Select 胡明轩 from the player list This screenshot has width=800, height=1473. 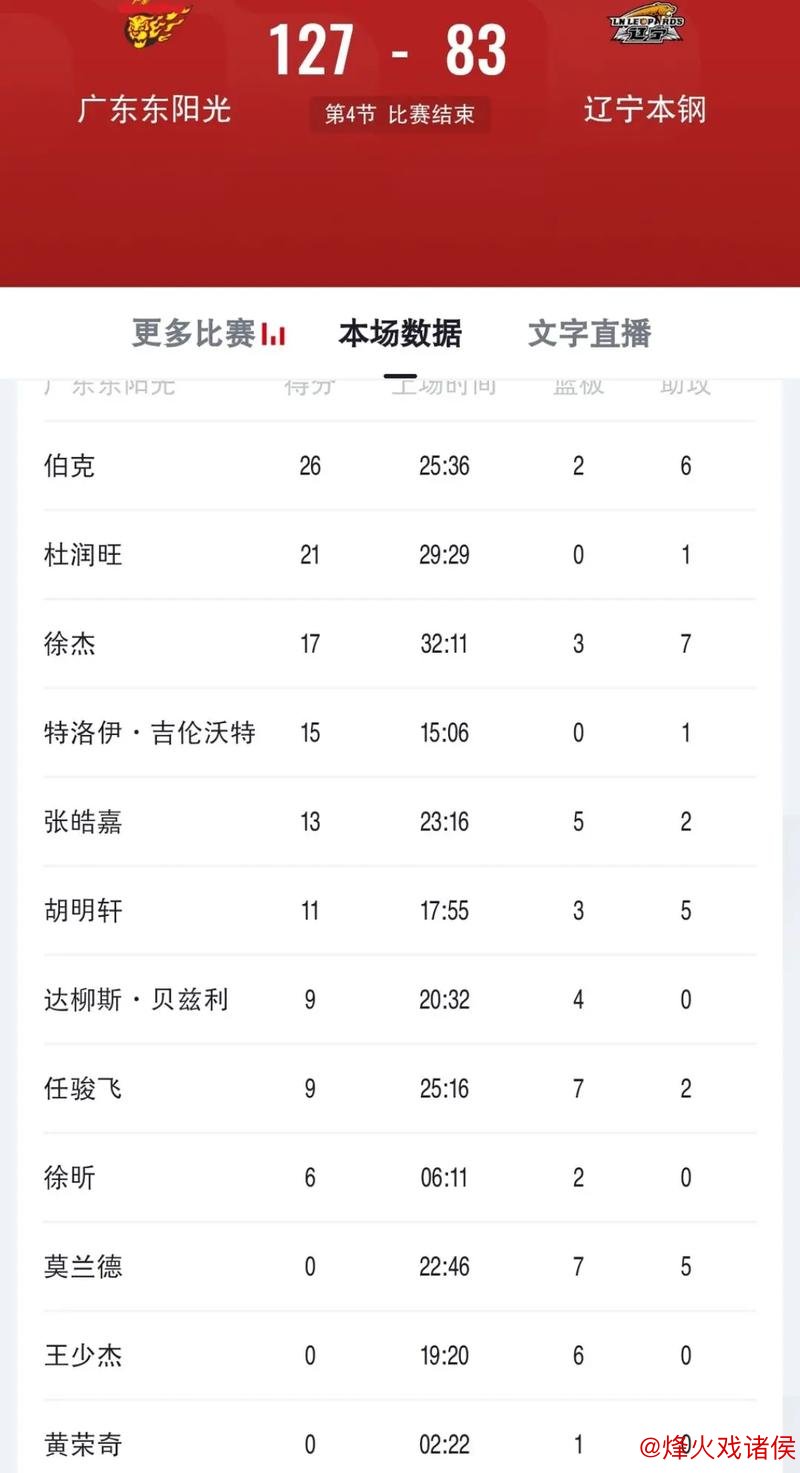pyautogui.click(x=84, y=911)
